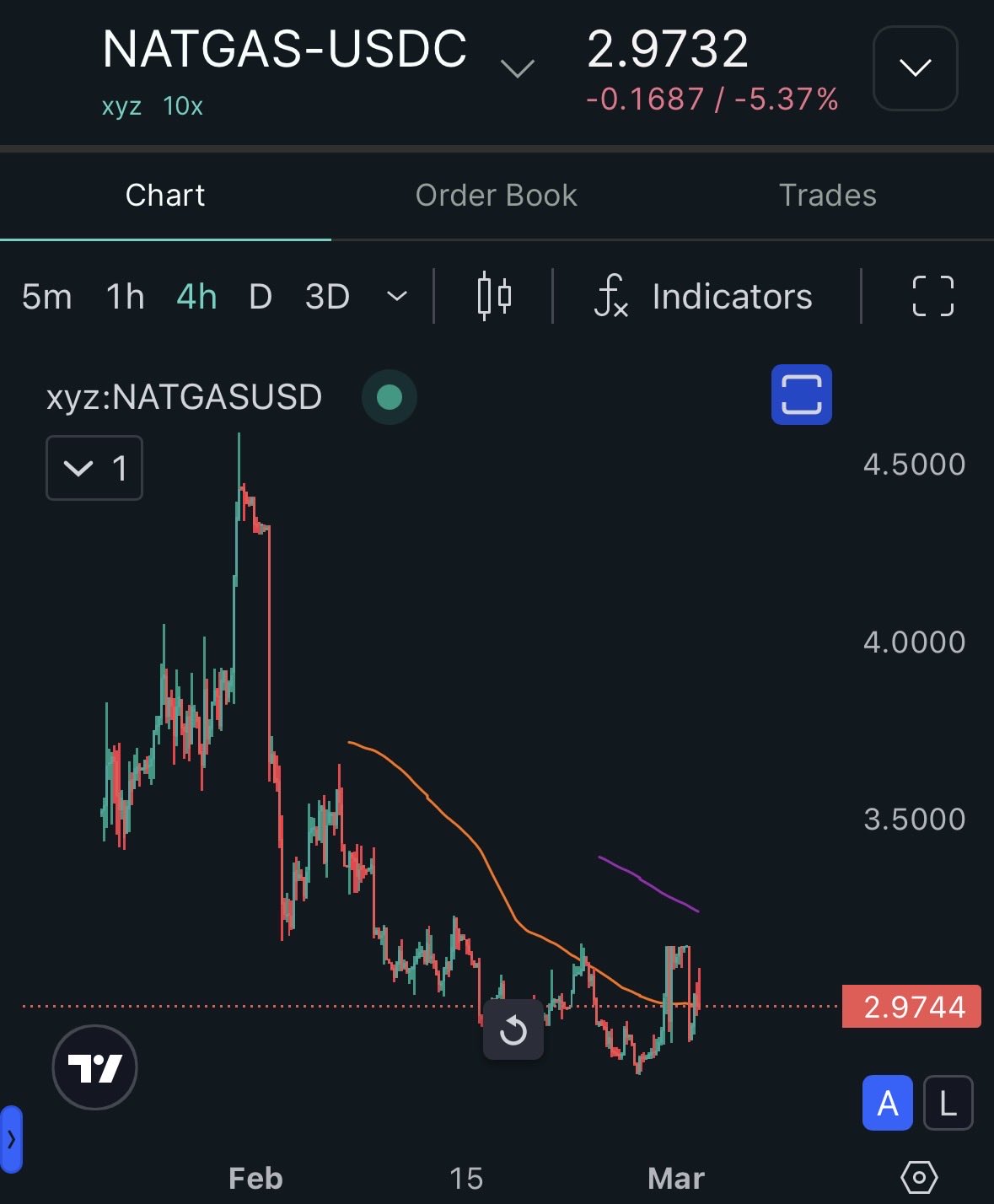Screen dimensions: 994x1204
Task: Select the 1h timeframe
Action: coord(125,297)
